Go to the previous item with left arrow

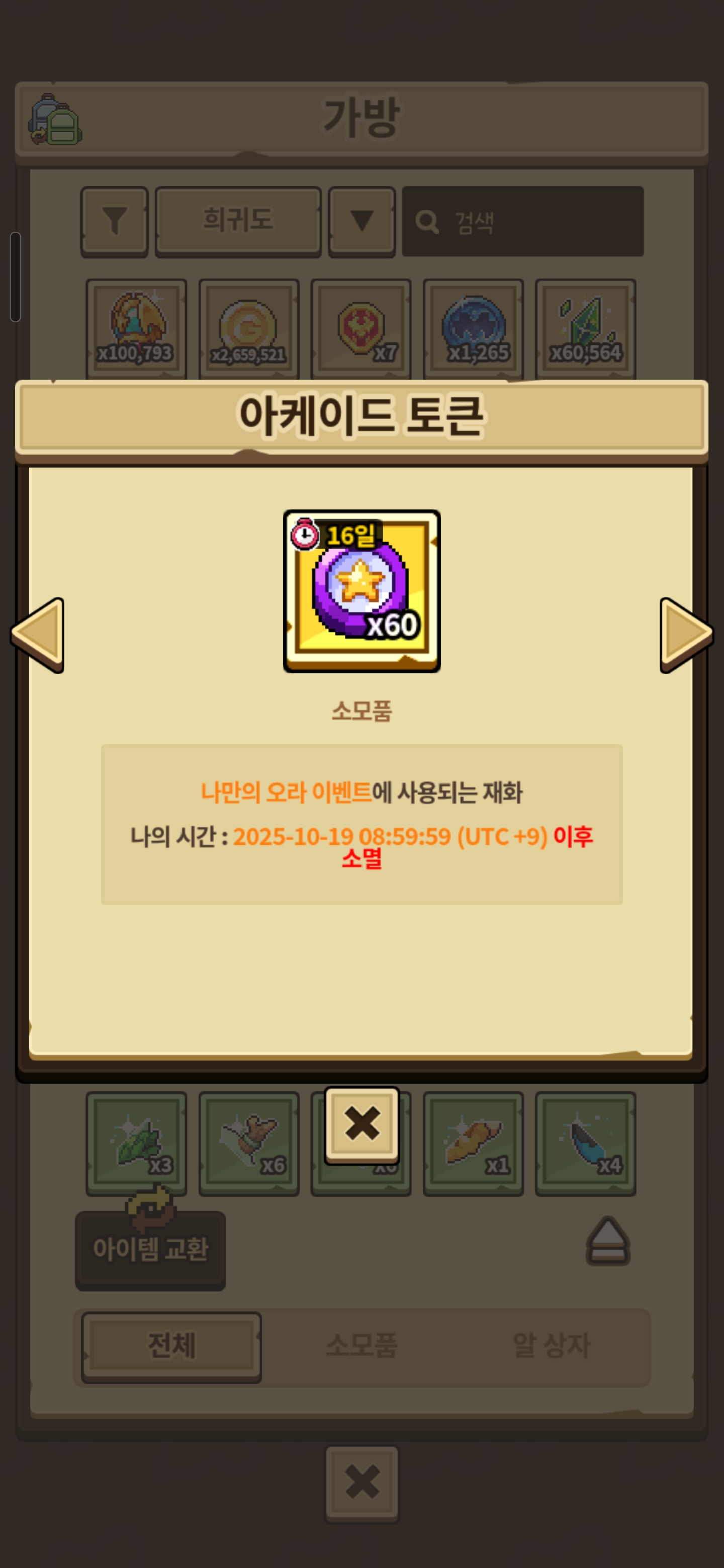[x=39, y=635]
